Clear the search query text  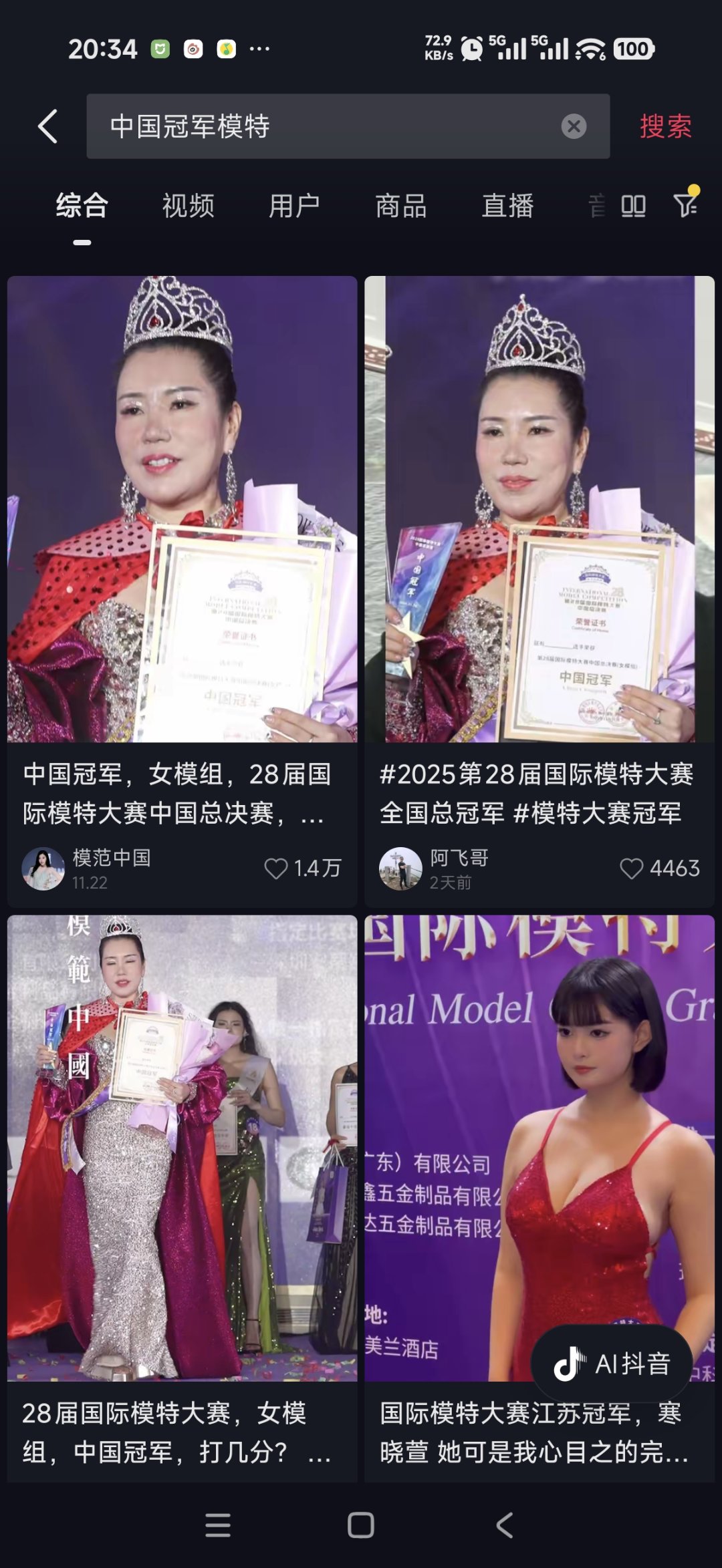tap(573, 126)
